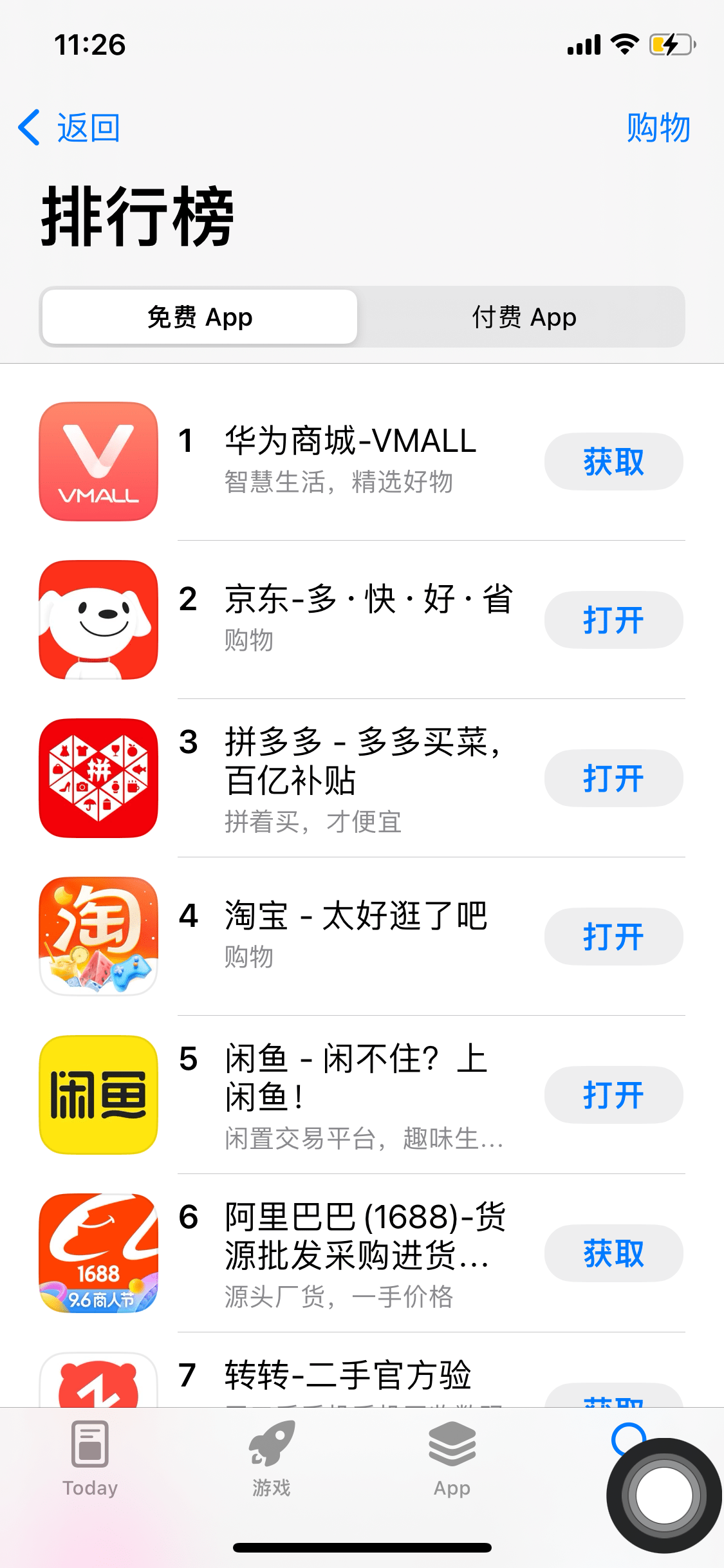Open the 淘宝 app icon
Screen dimensions: 724x1568
point(98,937)
